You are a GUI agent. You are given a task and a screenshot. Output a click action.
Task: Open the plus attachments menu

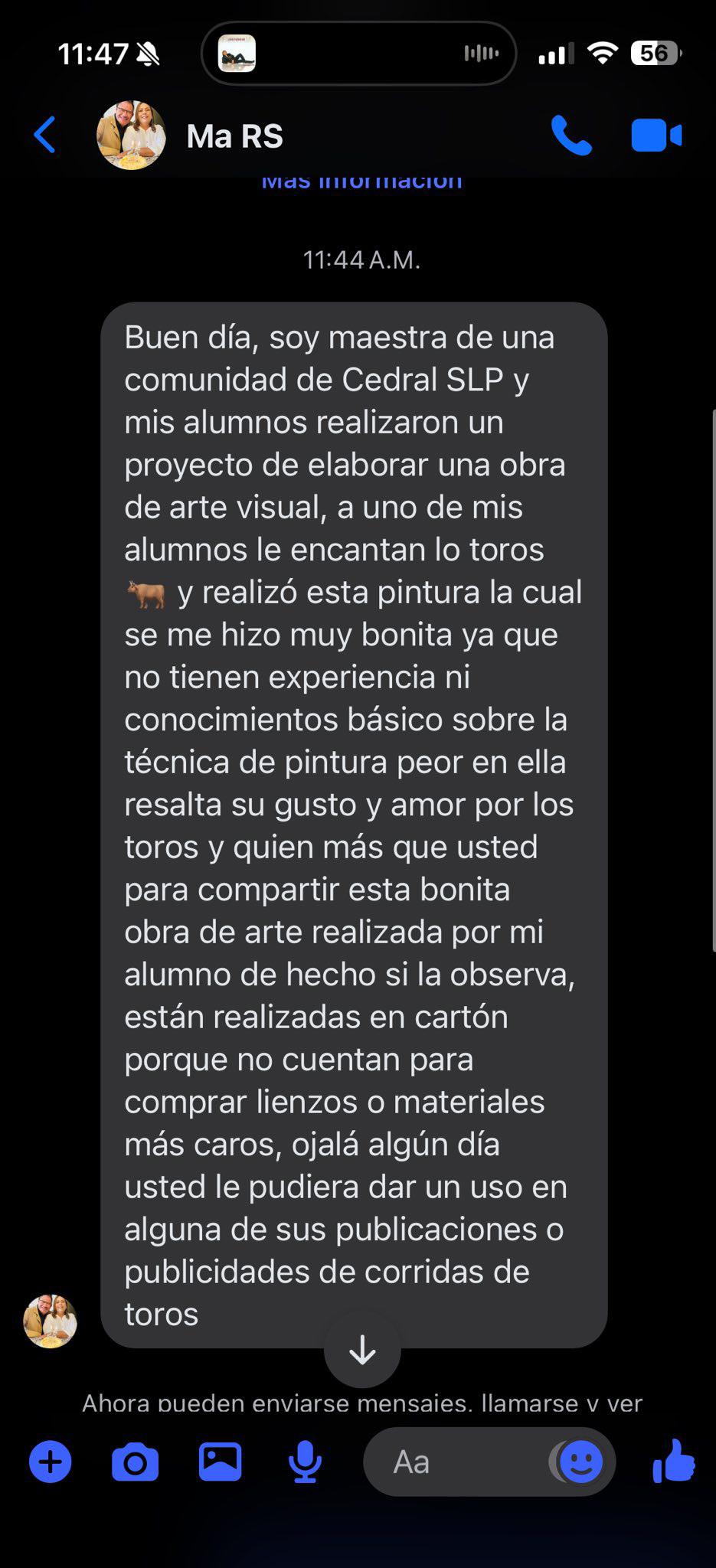[51, 1462]
